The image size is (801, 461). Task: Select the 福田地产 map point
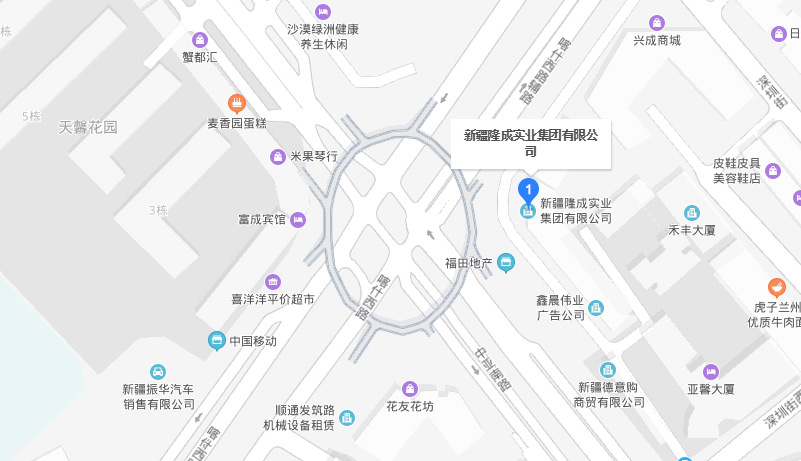pos(506,263)
